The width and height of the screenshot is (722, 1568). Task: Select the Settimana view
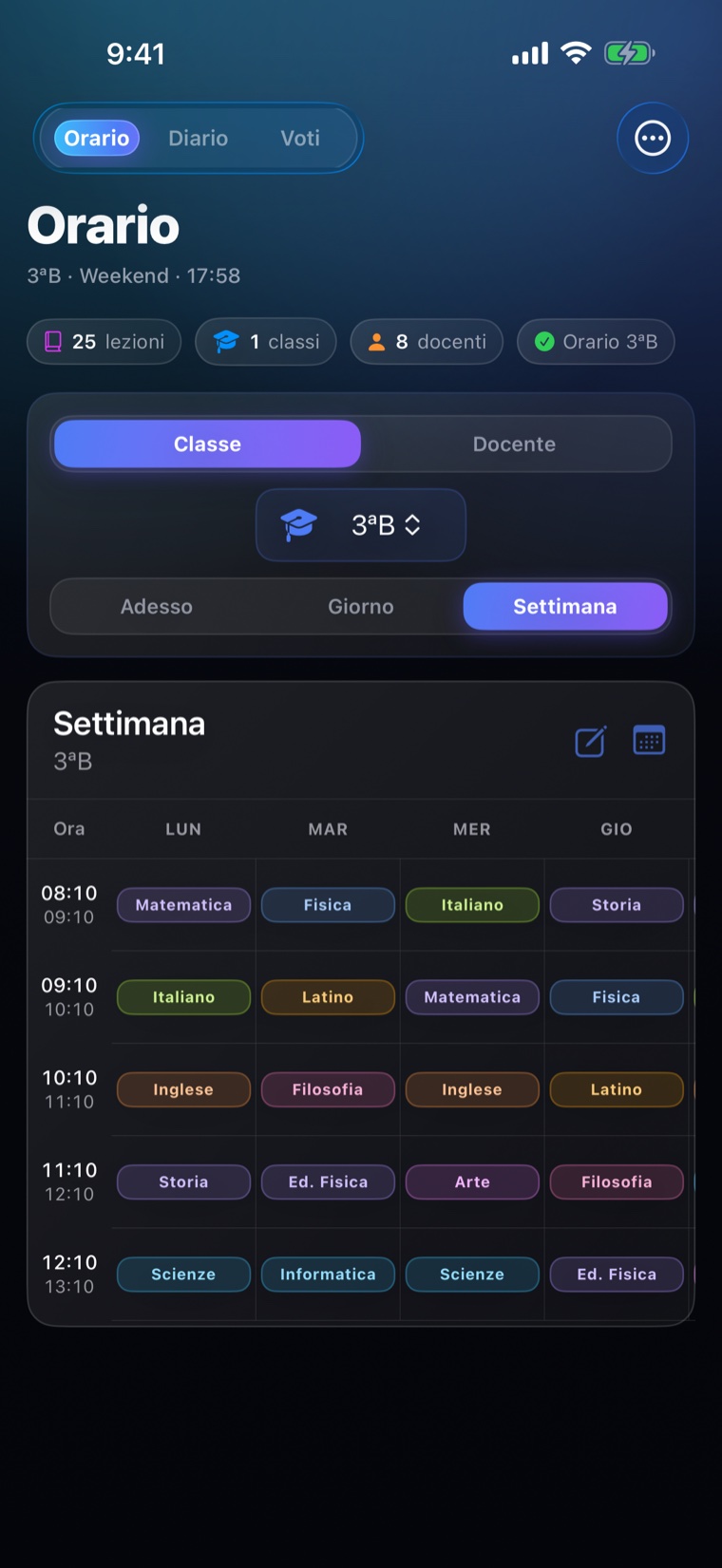point(565,606)
